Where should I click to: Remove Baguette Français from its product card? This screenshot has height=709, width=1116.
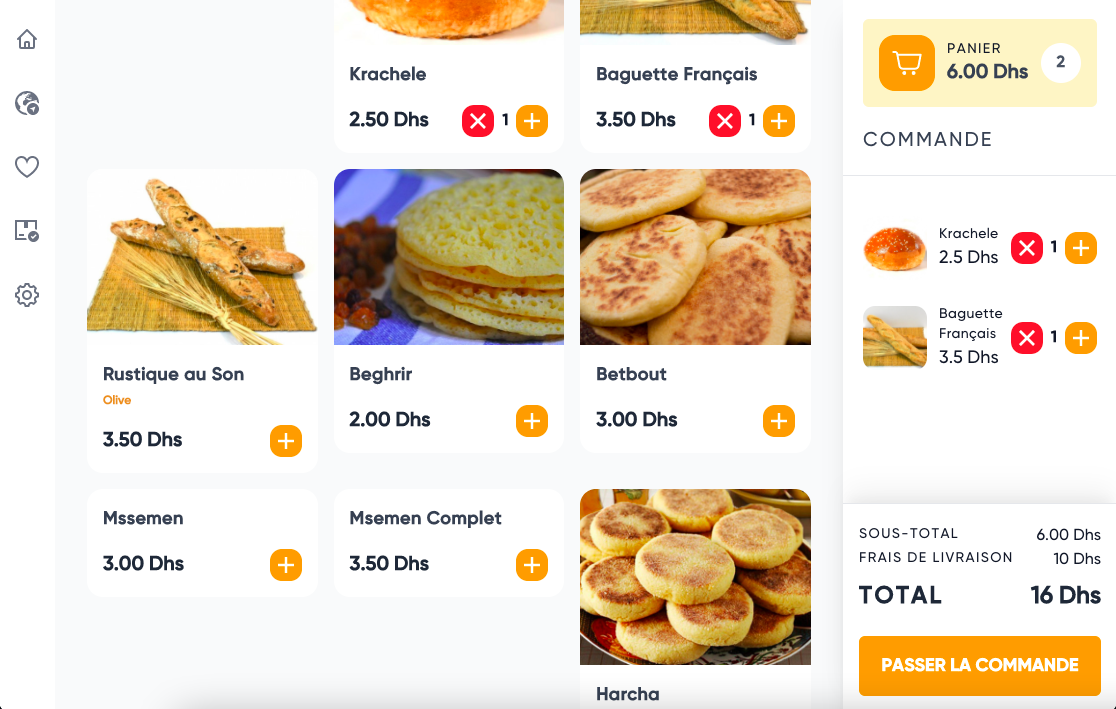coord(725,121)
